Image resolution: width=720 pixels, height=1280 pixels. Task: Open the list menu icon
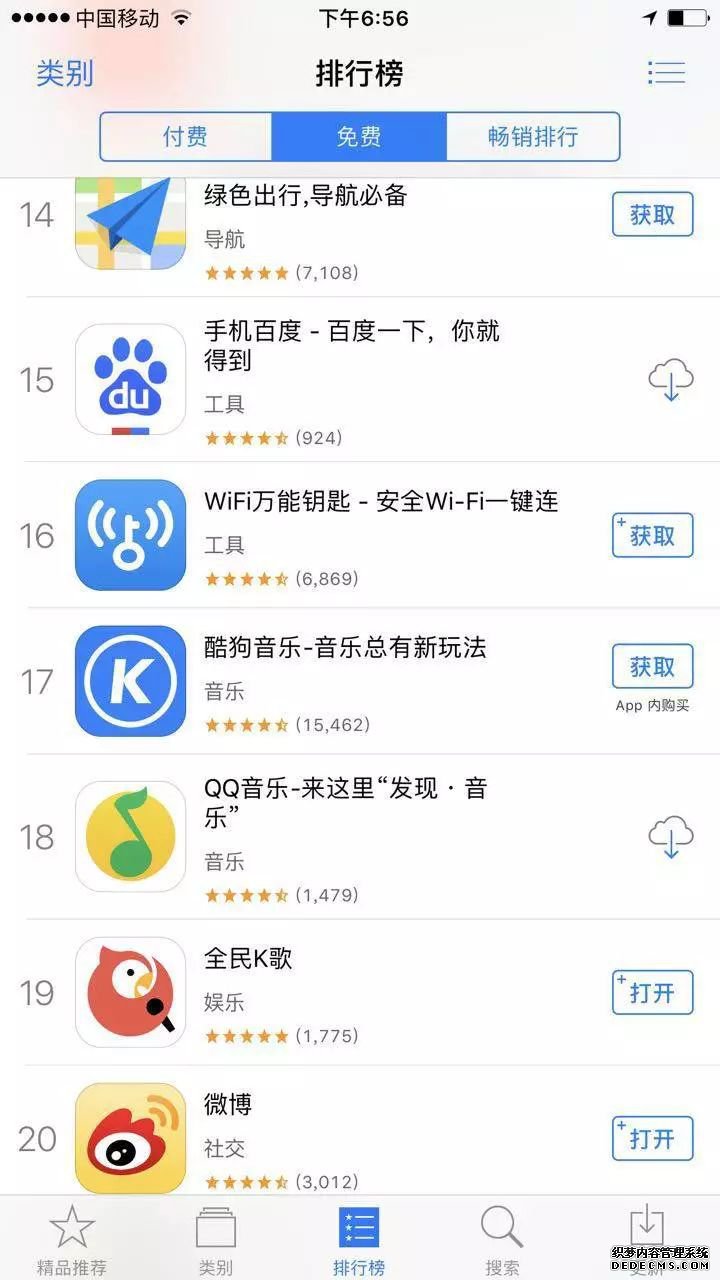tap(666, 73)
